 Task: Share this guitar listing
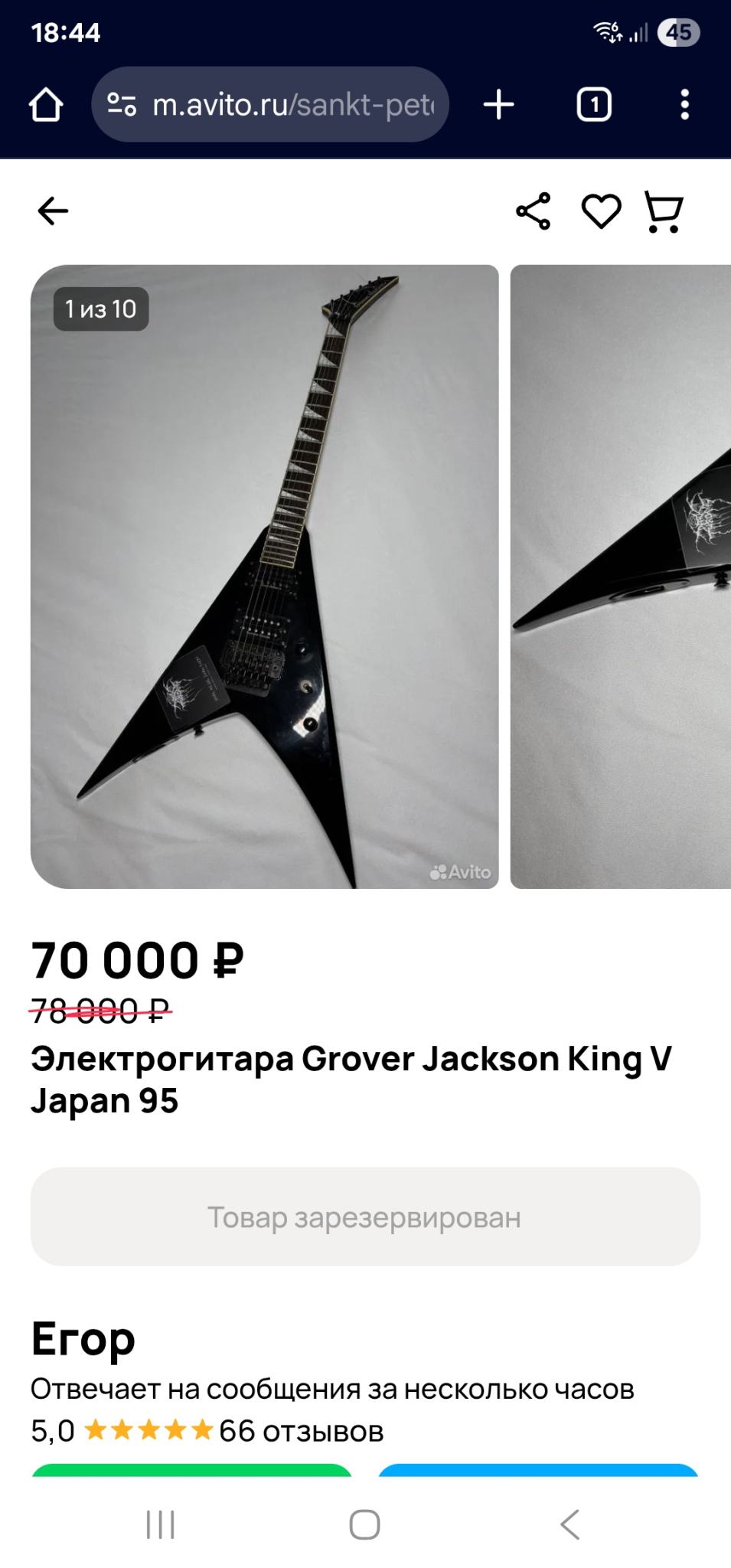point(534,211)
